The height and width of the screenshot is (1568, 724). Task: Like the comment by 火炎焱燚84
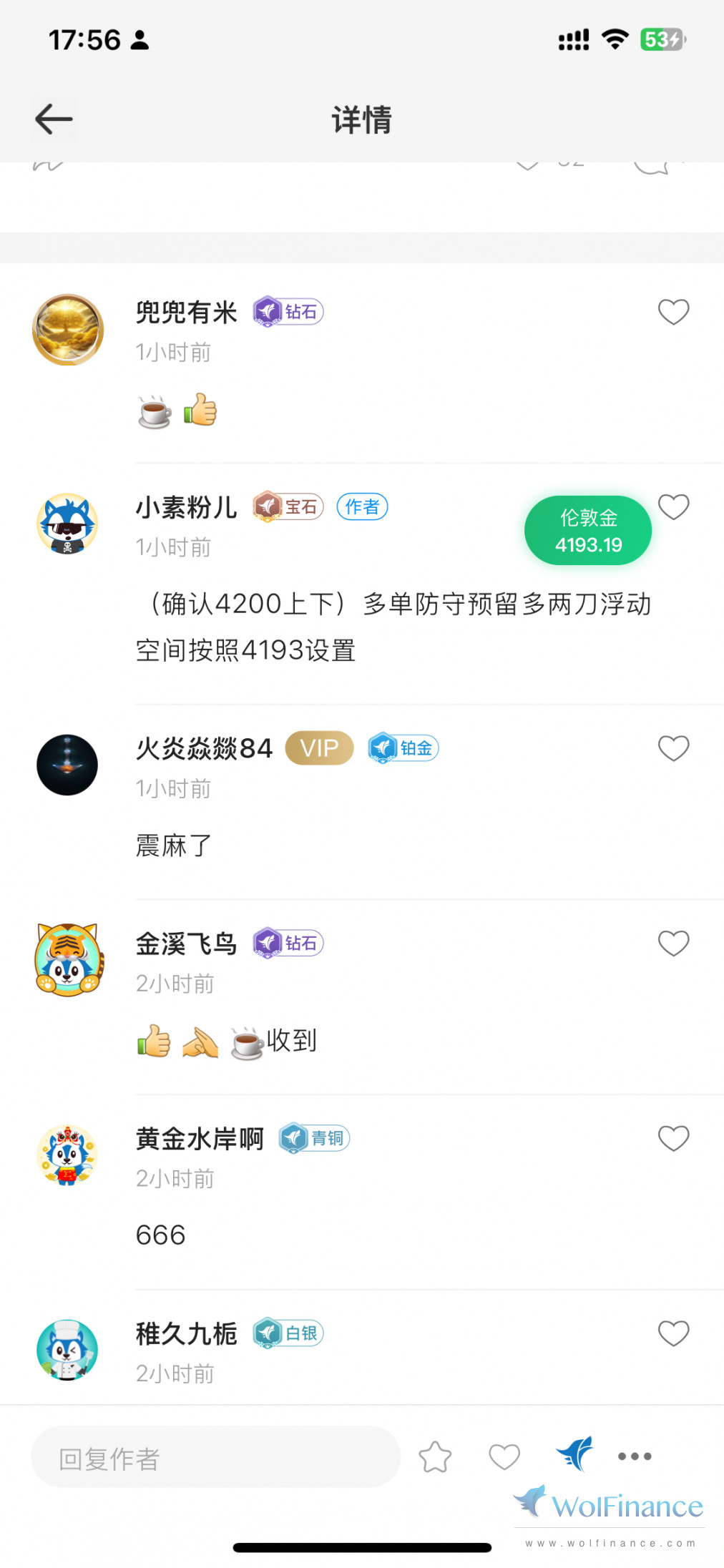click(673, 748)
